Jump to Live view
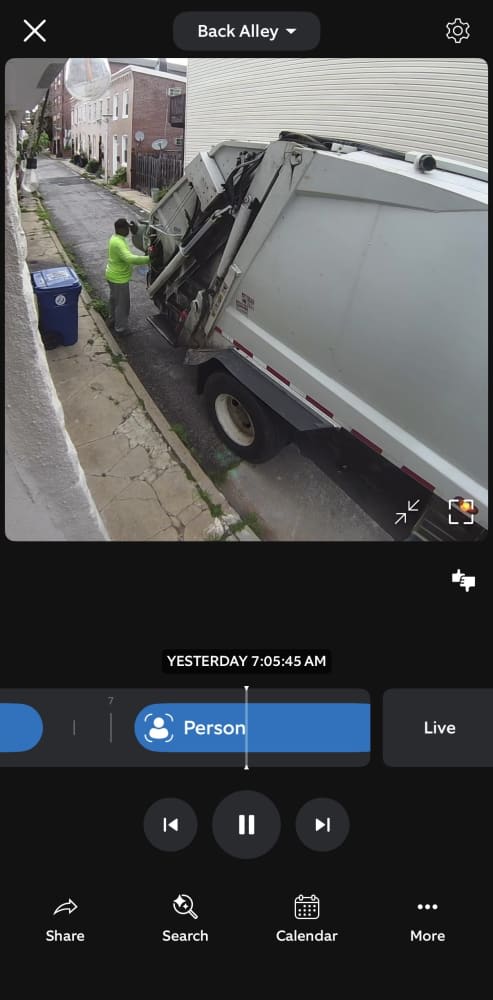This screenshot has width=493, height=1000. click(x=439, y=728)
